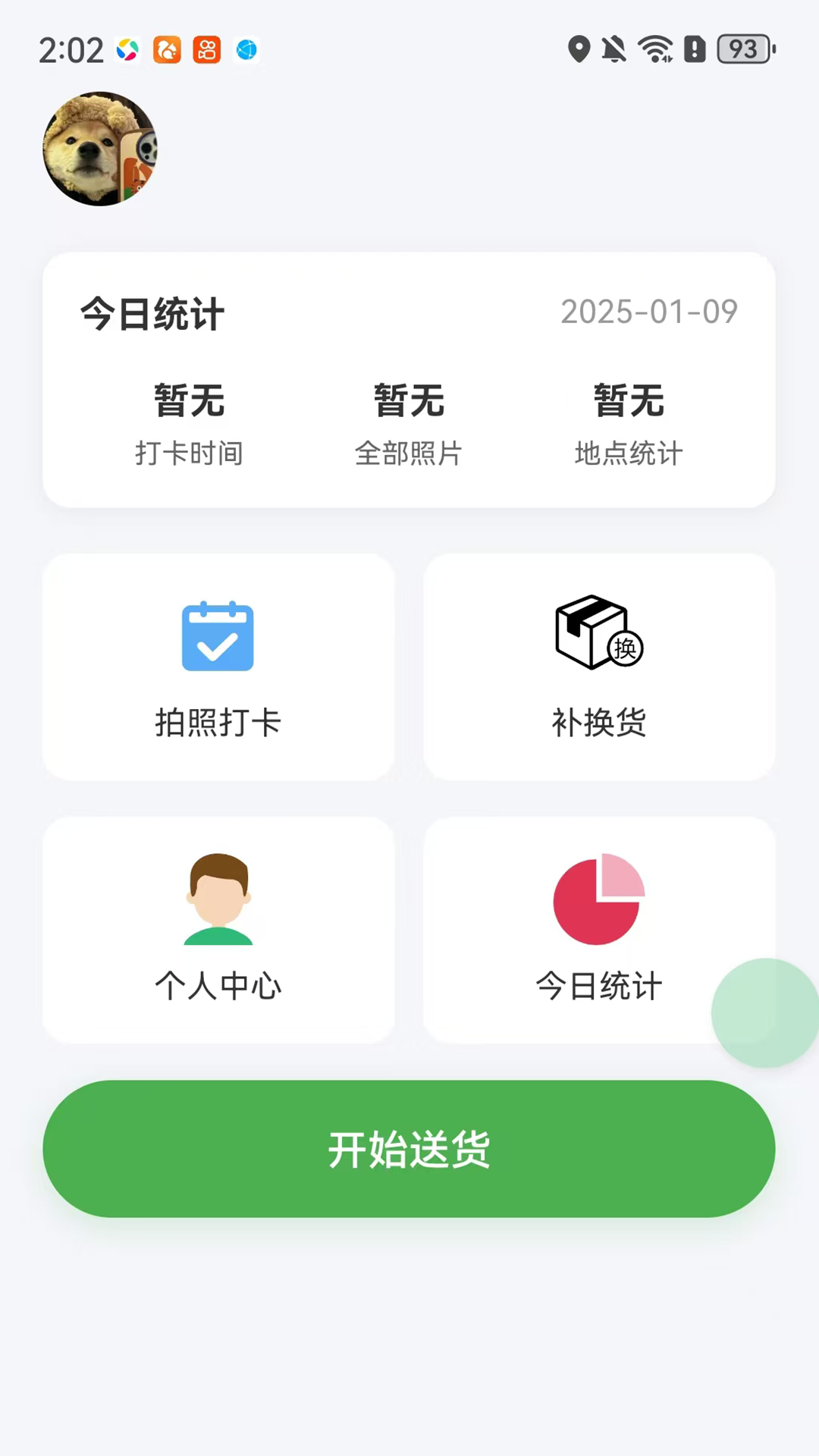Tap the squirrel app icon near the clock

(167, 49)
